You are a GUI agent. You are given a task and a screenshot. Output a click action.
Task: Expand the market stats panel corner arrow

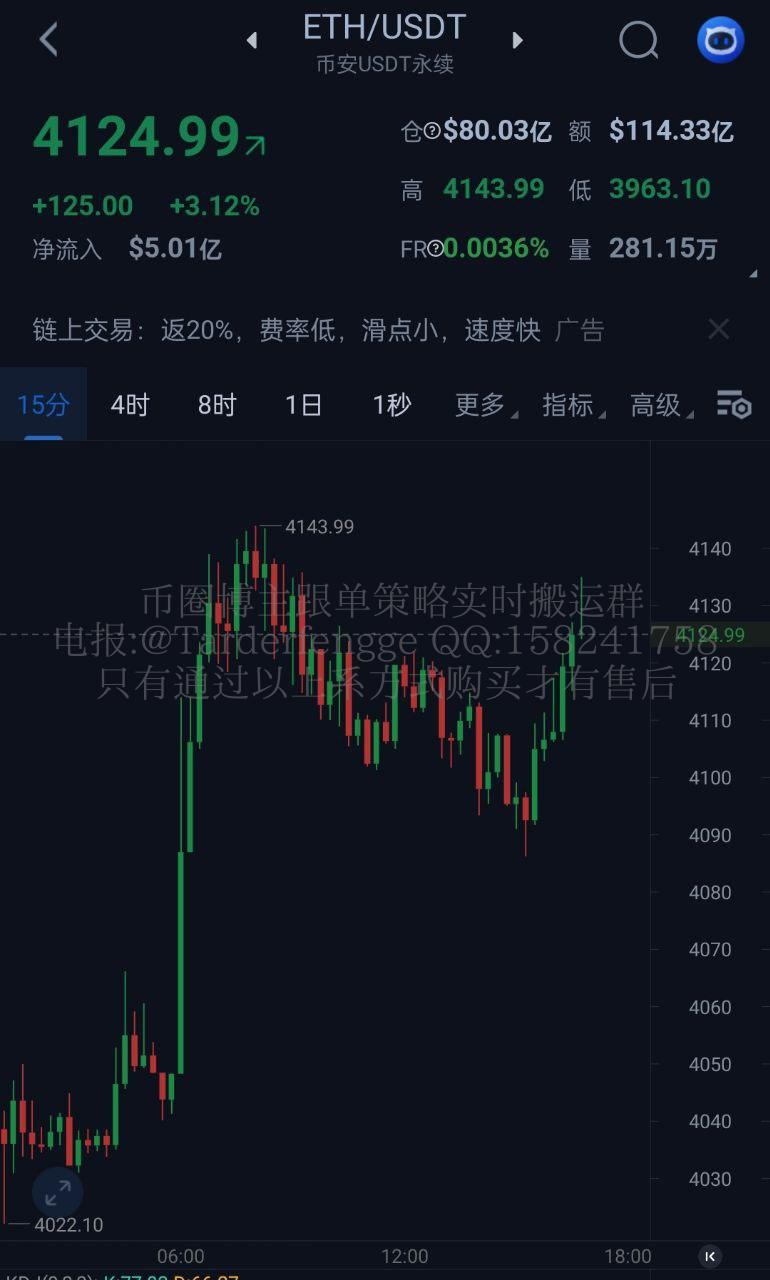(752, 273)
